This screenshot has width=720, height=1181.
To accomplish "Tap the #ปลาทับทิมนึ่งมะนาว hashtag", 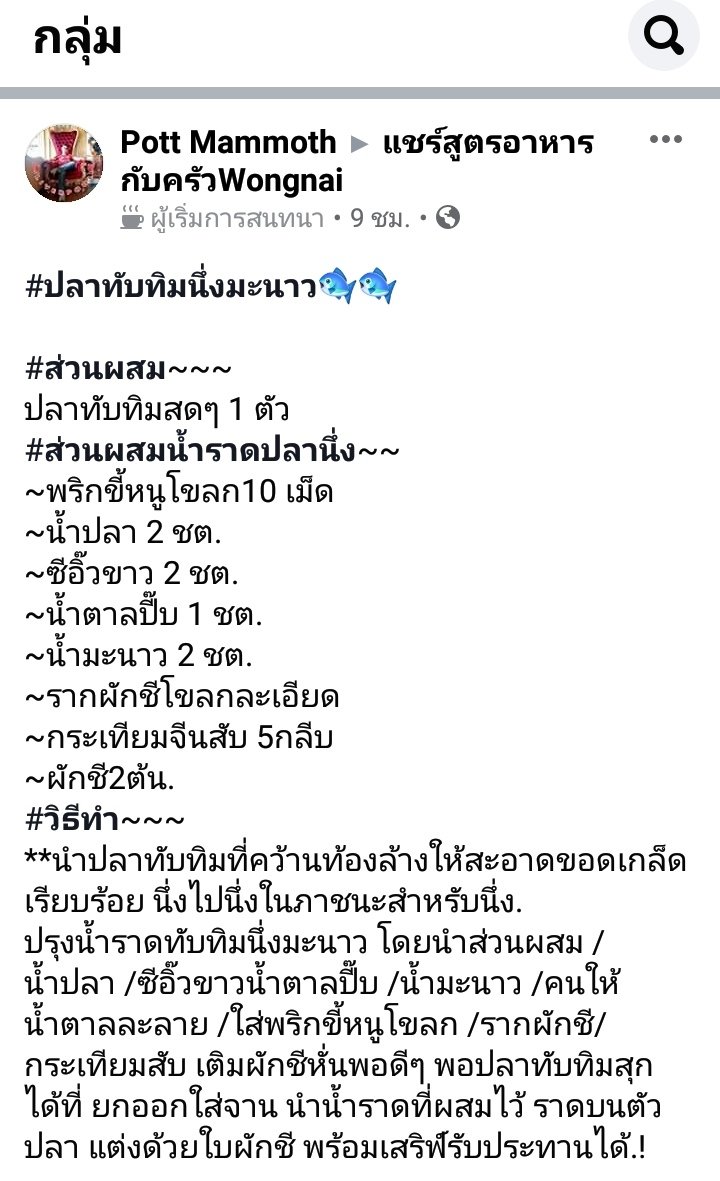I will pyautogui.click(x=170, y=288).
